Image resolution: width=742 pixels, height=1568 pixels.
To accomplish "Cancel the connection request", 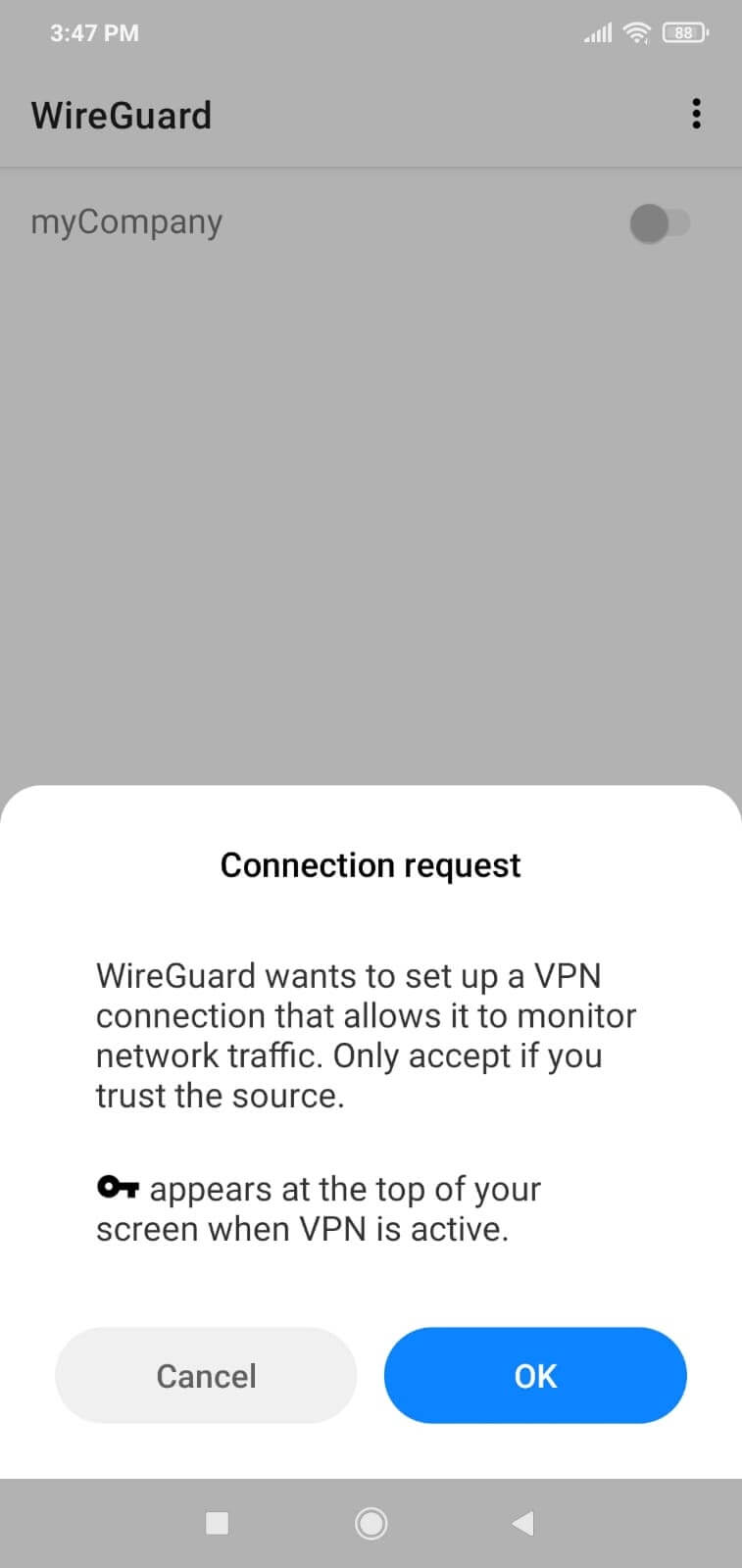I will point(206,1375).
